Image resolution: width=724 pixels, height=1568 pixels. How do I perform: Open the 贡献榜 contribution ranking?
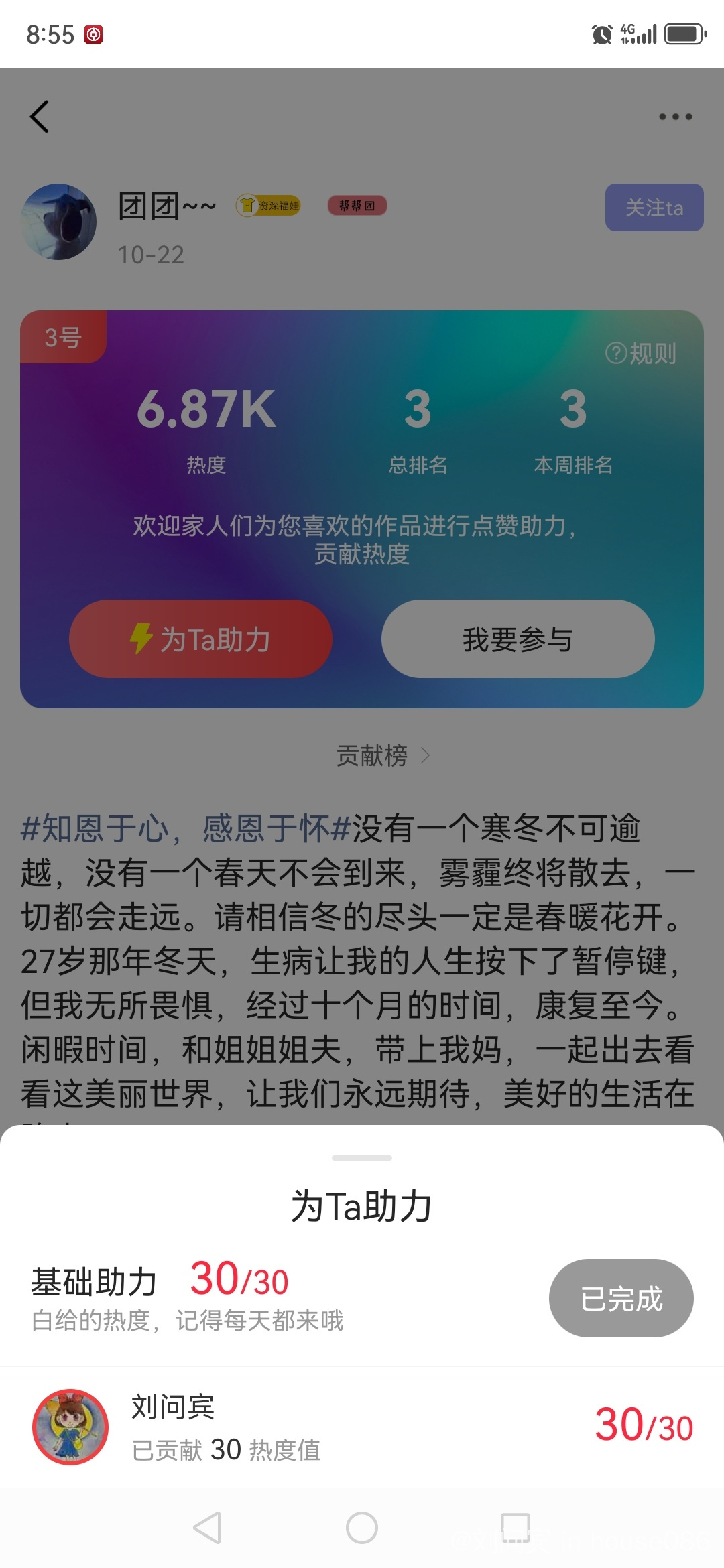click(x=382, y=756)
